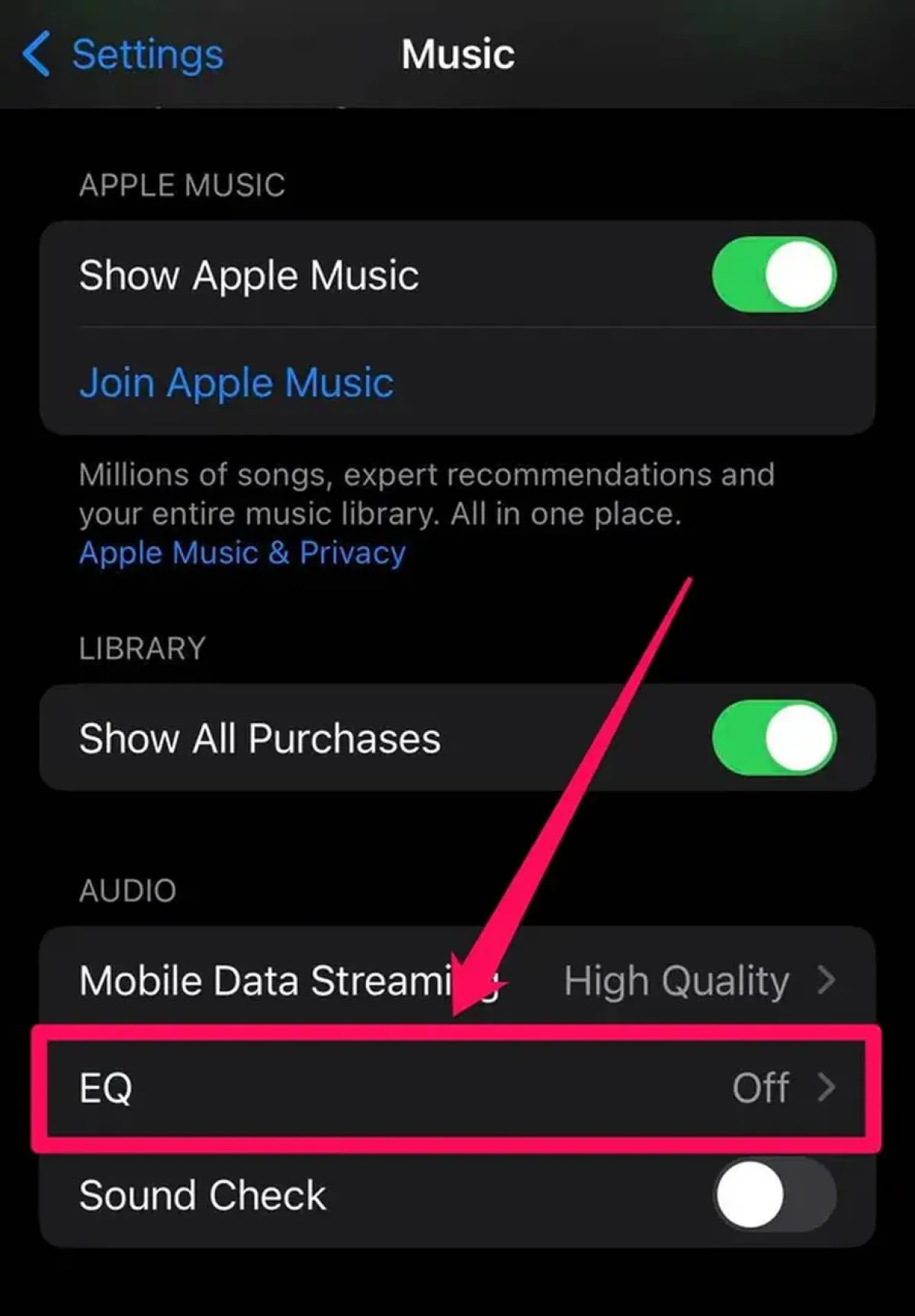Tap the Show All Purchases label
Image resolution: width=915 pixels, height=1316 pixels.
click(x=259, y=737)
